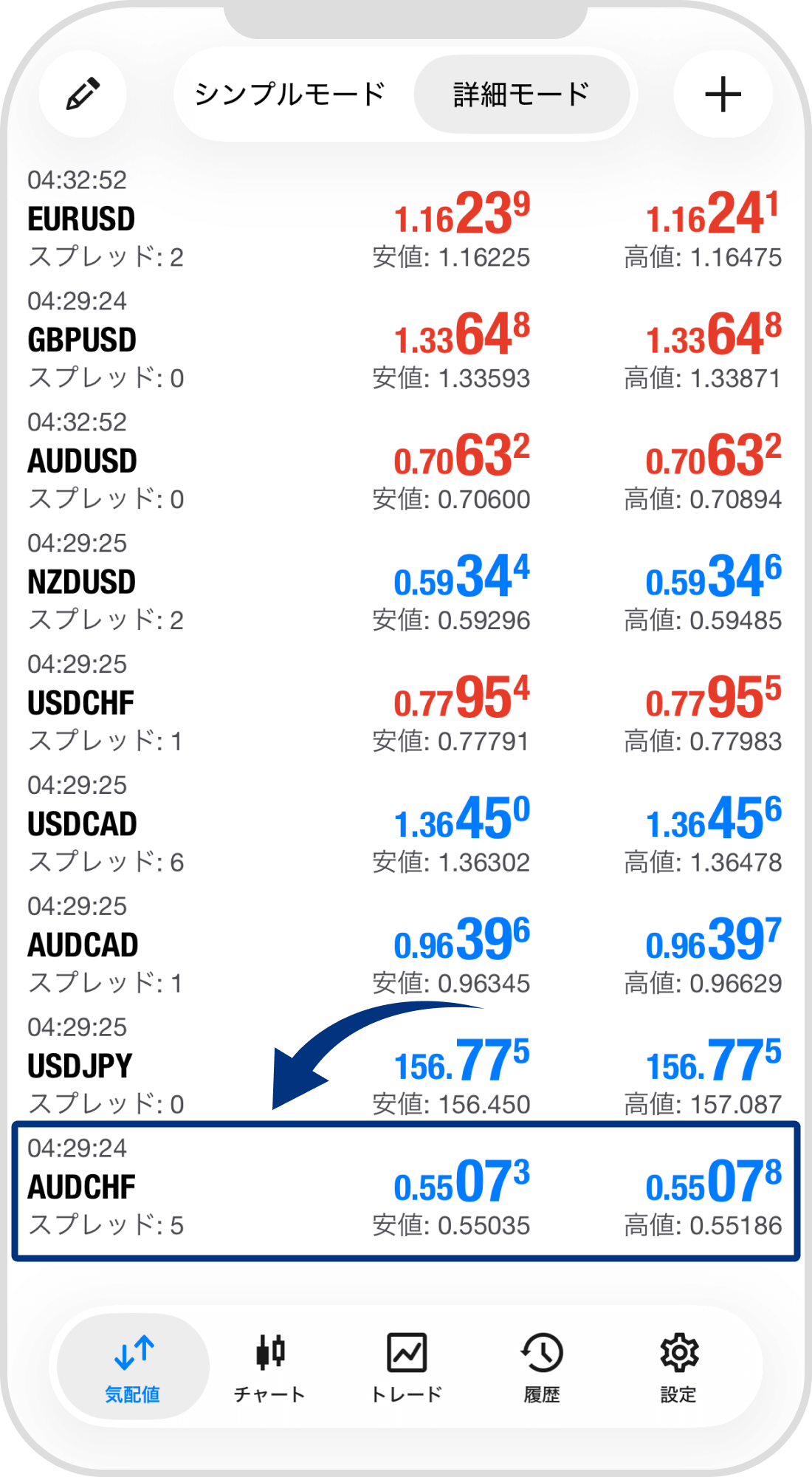Switch to シンプルモード view
This screenshot has height=1477, width=812.
pos(289,95)
